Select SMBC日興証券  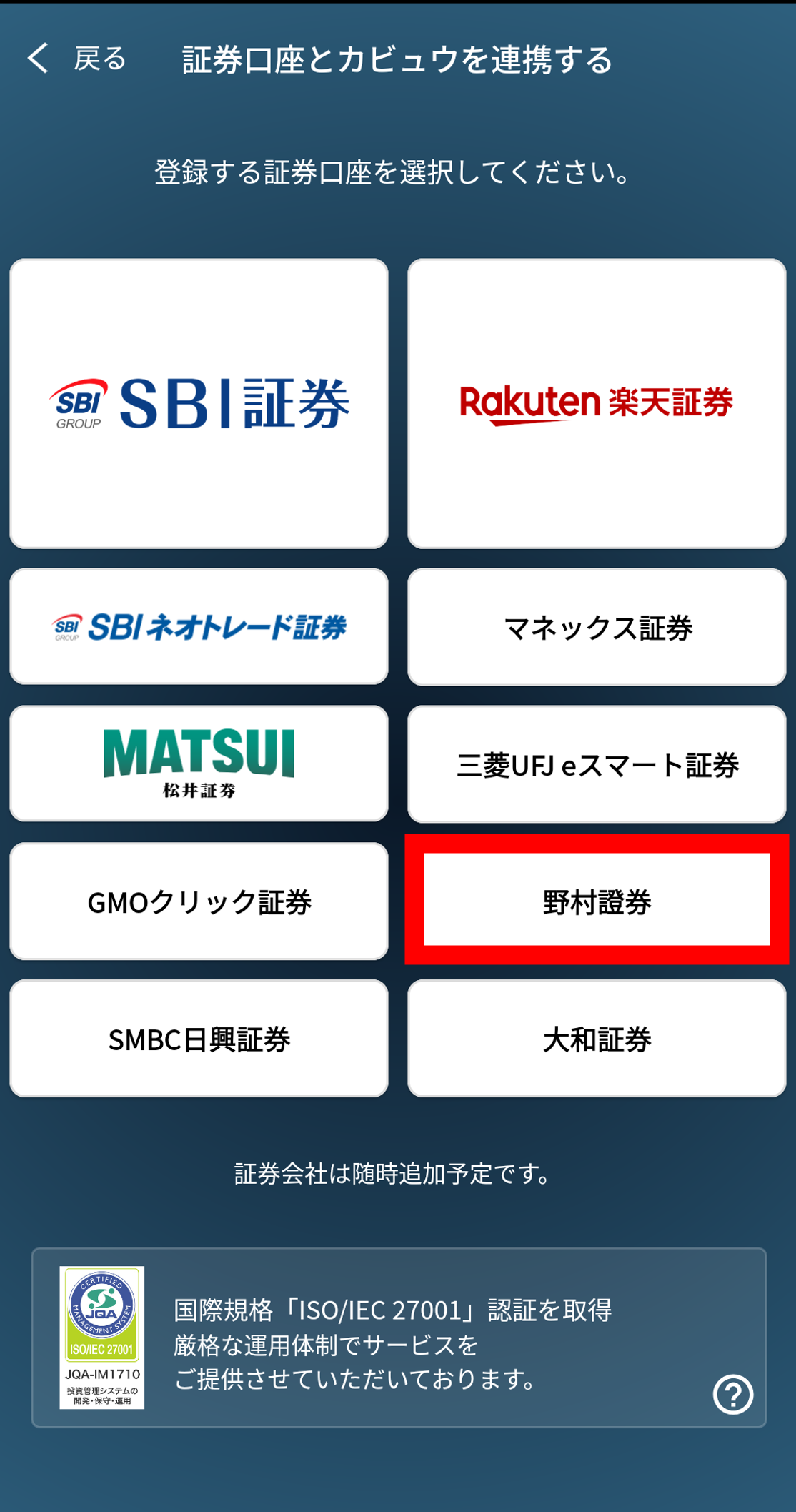click(199, 1038)
